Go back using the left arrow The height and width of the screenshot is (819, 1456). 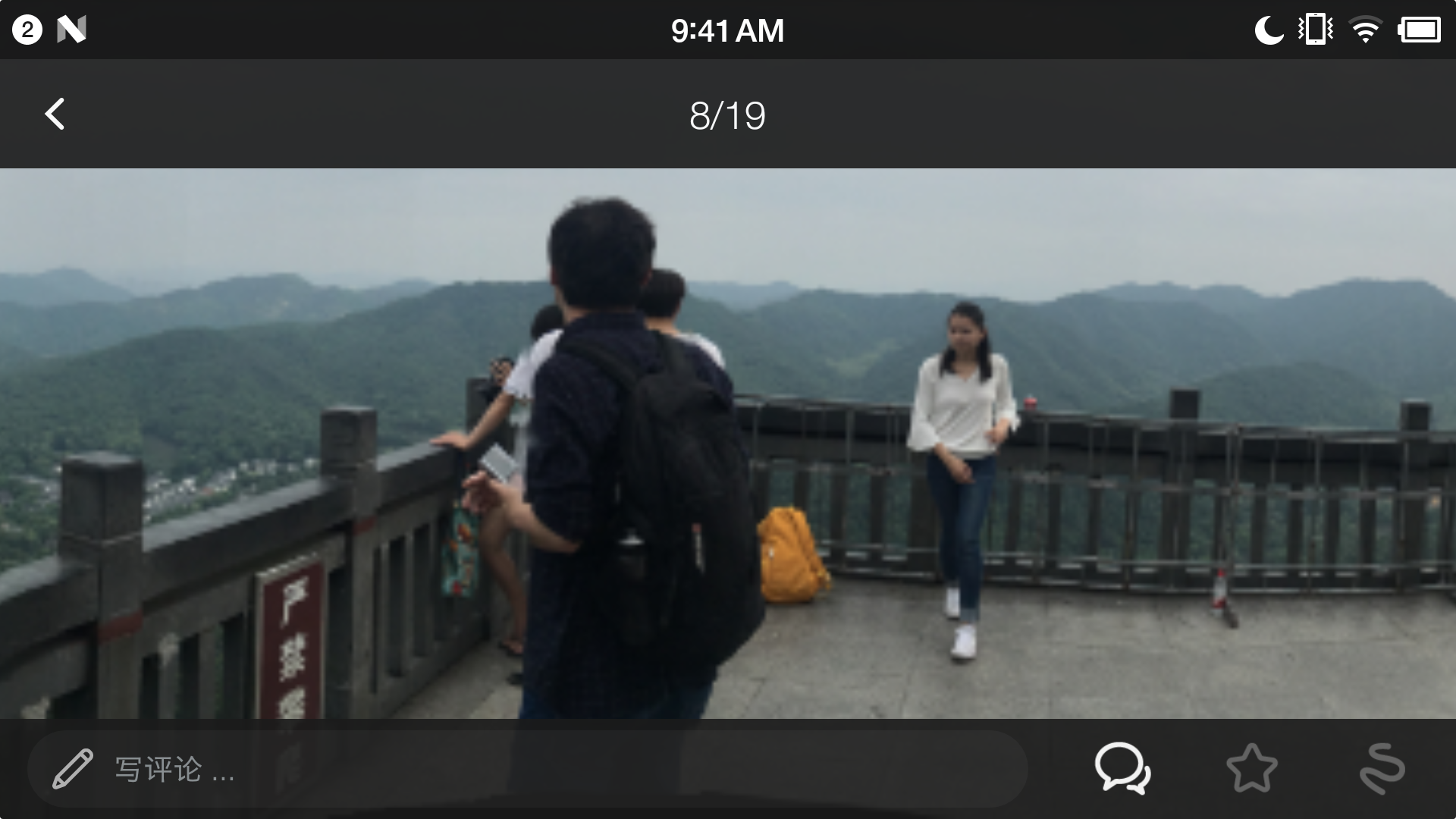[x=55, y=115]
